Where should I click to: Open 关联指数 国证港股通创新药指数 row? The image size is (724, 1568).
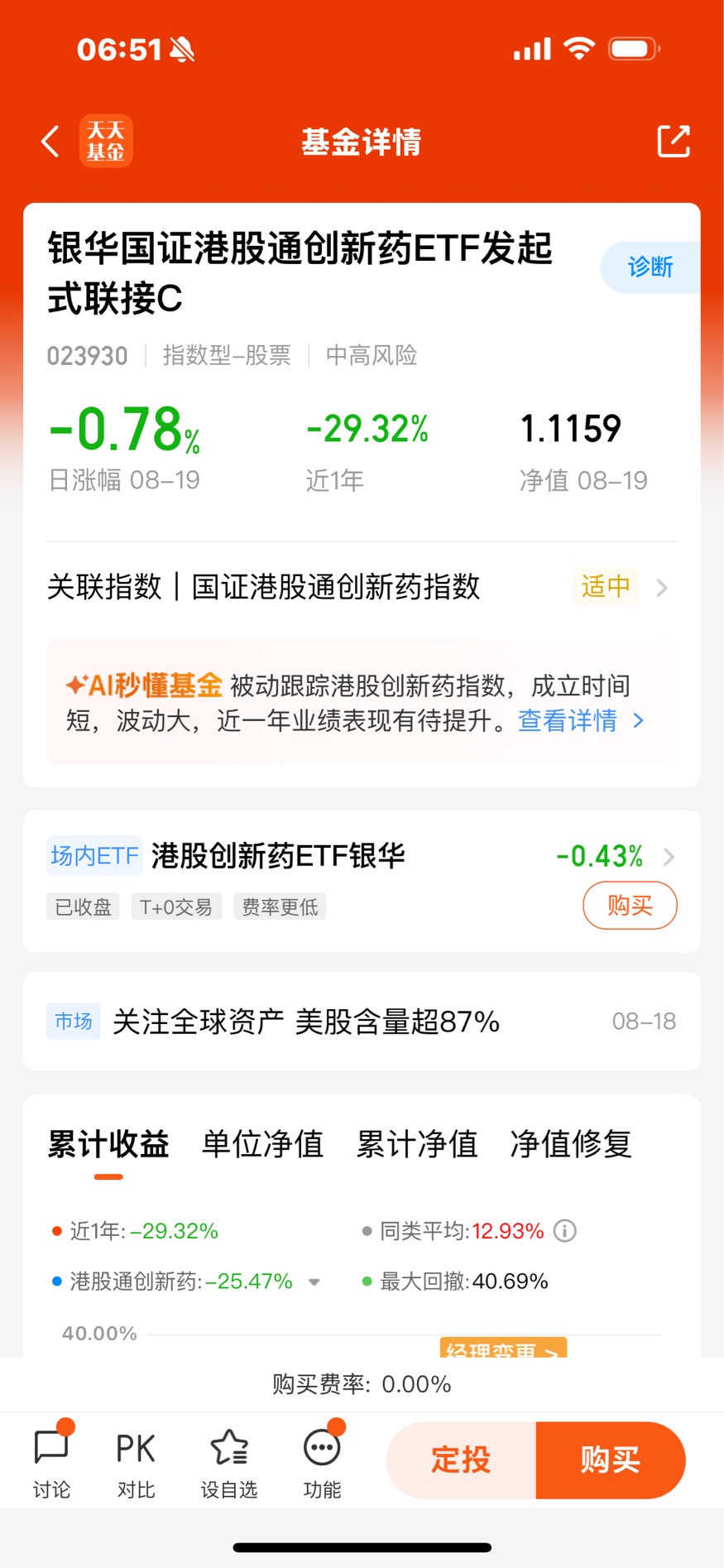[x=362, y=588]
